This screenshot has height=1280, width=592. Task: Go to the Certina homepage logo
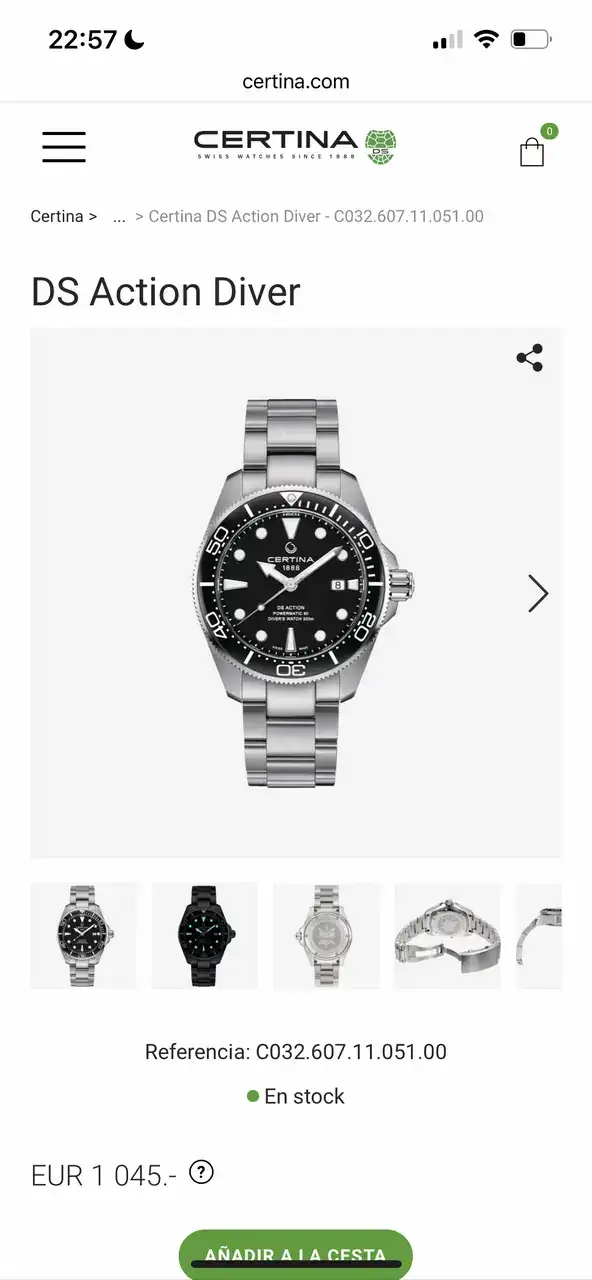295,146
